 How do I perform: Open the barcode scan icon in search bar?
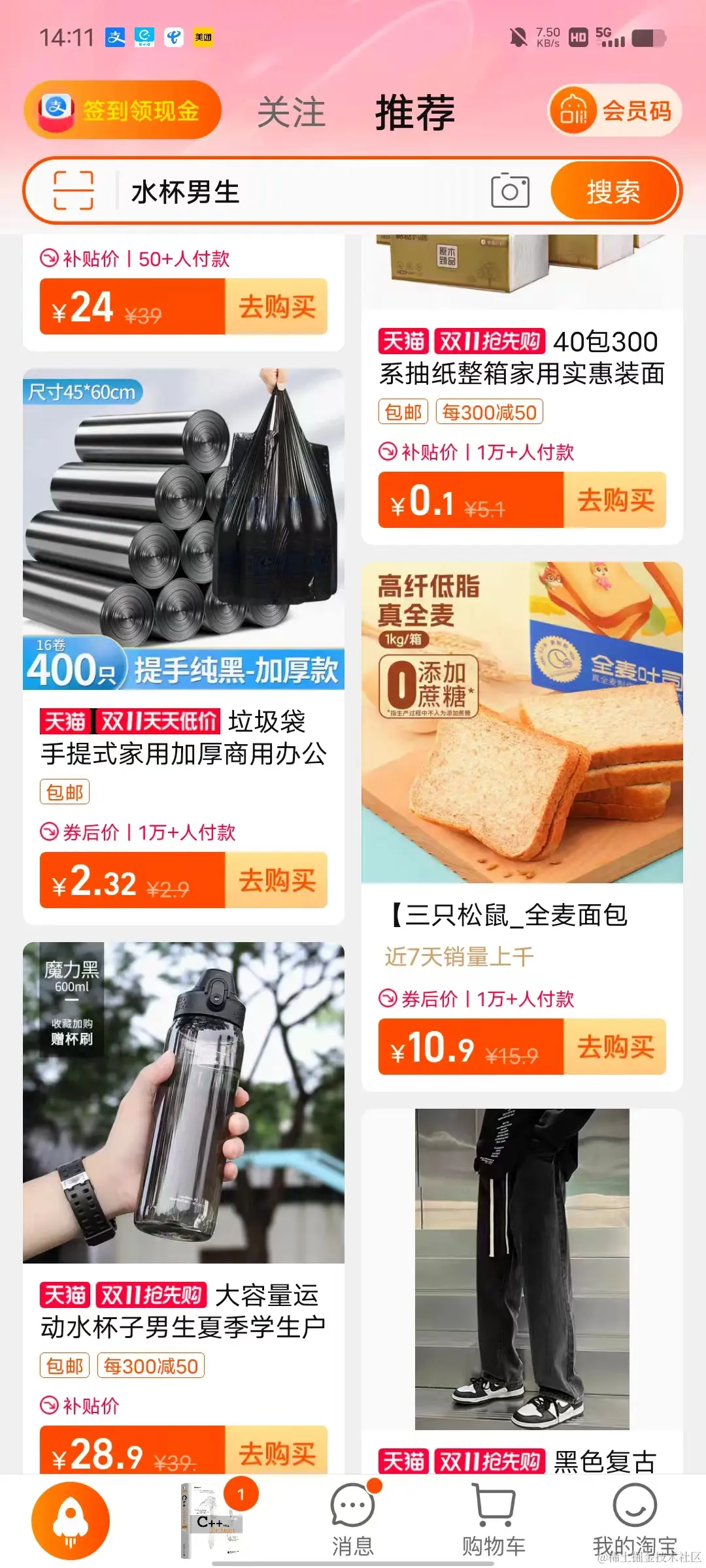[x=75, y=190]
